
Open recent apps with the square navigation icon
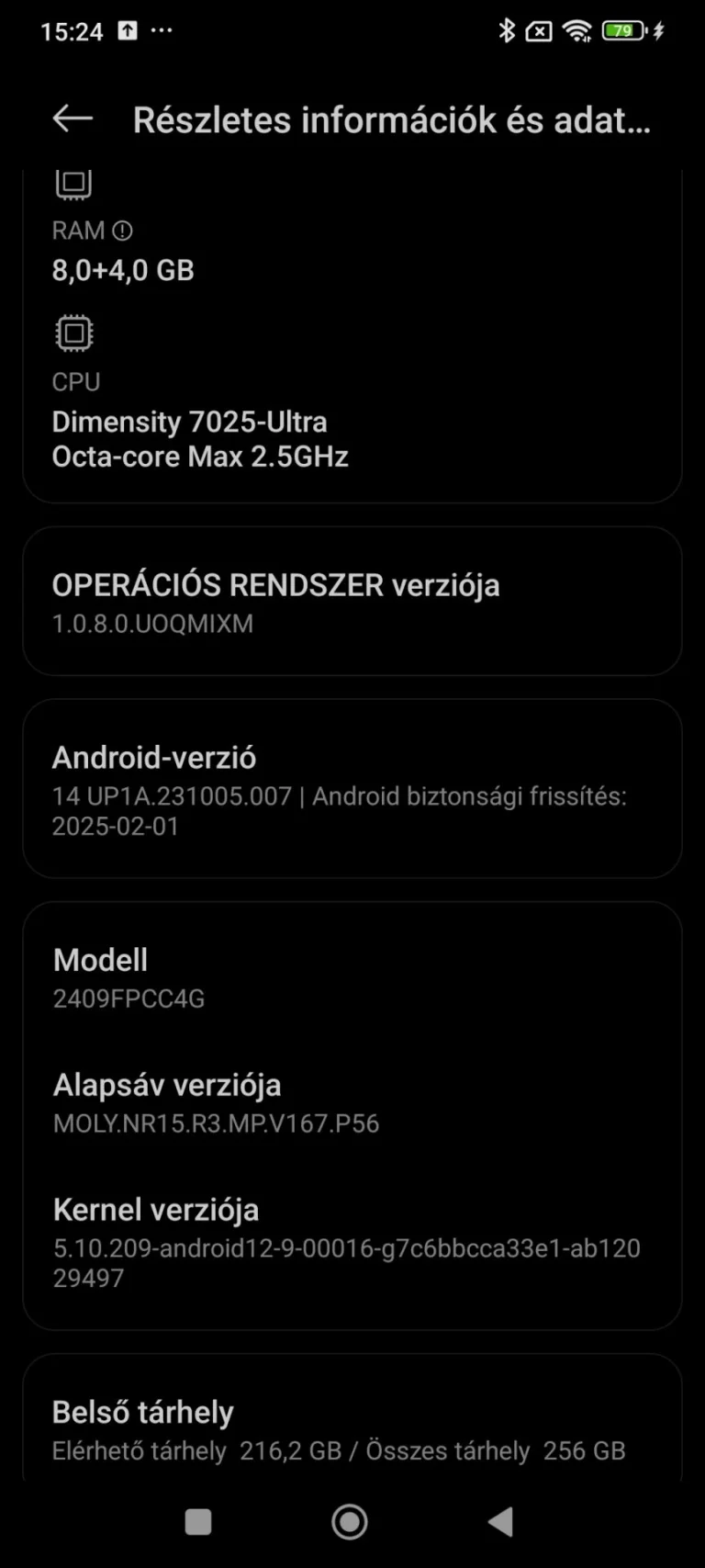point(197,1520)
